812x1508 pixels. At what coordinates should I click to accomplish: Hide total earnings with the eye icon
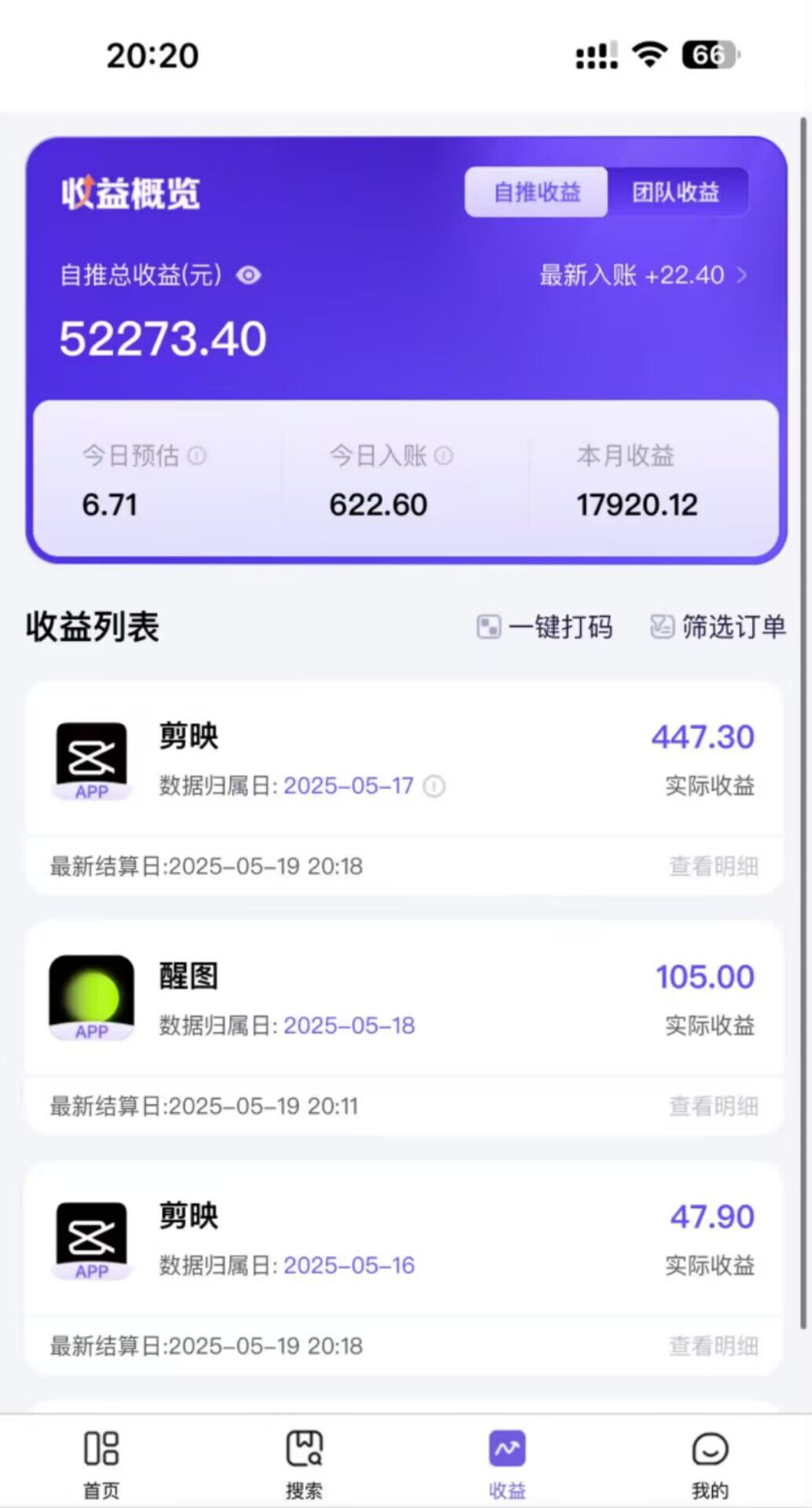(x=249, y=276)
